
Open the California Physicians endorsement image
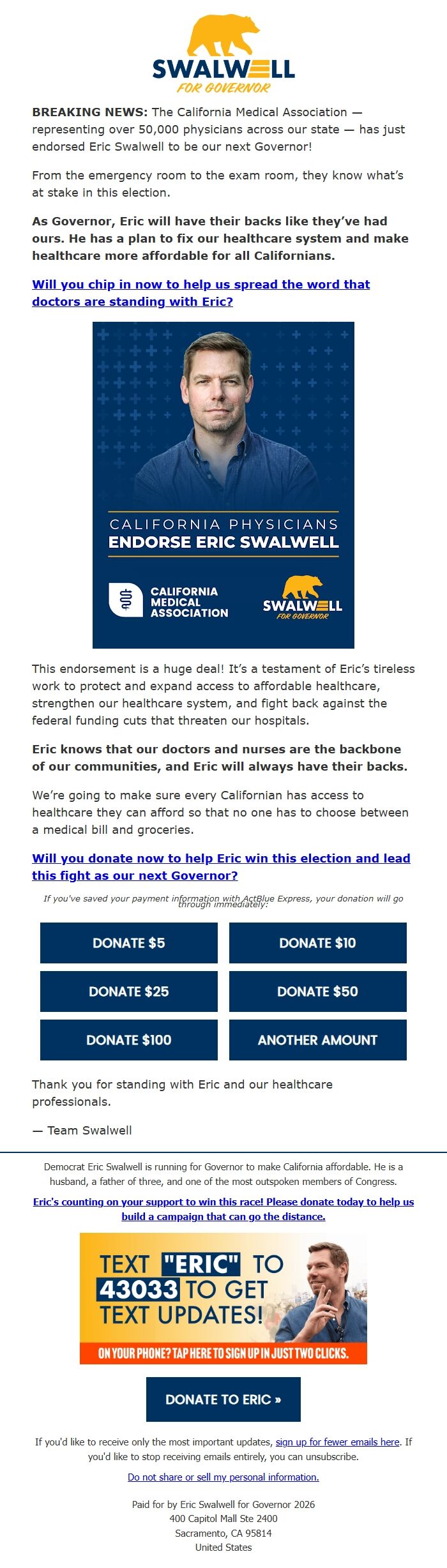pyautogui.click(x=223, y=485)
